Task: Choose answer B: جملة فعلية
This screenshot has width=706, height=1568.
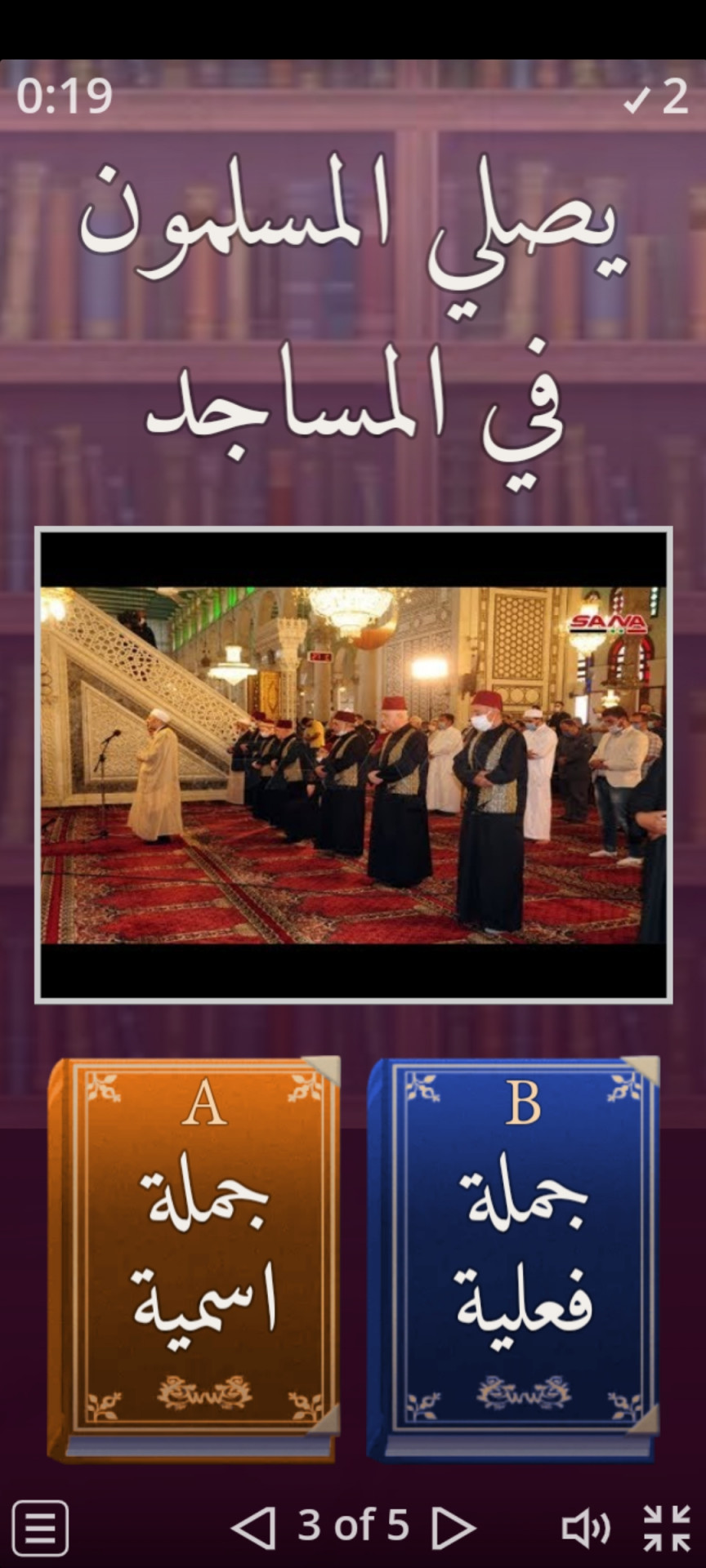Action: 513,1258
